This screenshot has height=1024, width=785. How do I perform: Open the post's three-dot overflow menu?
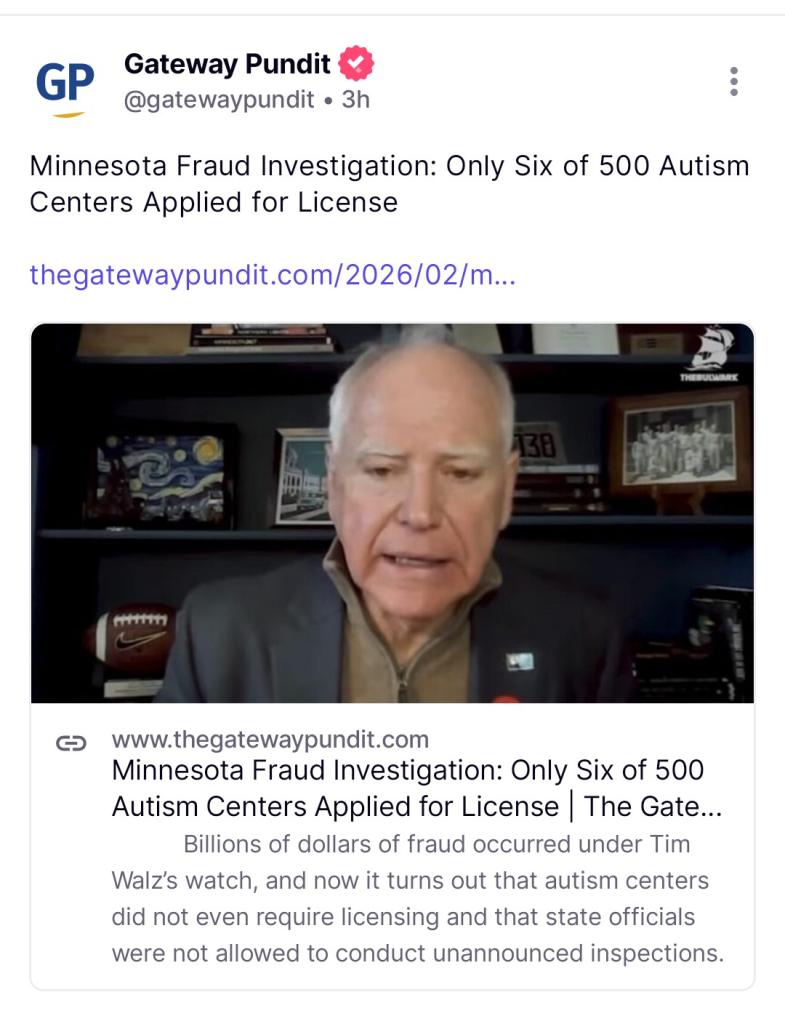(734, 82)
